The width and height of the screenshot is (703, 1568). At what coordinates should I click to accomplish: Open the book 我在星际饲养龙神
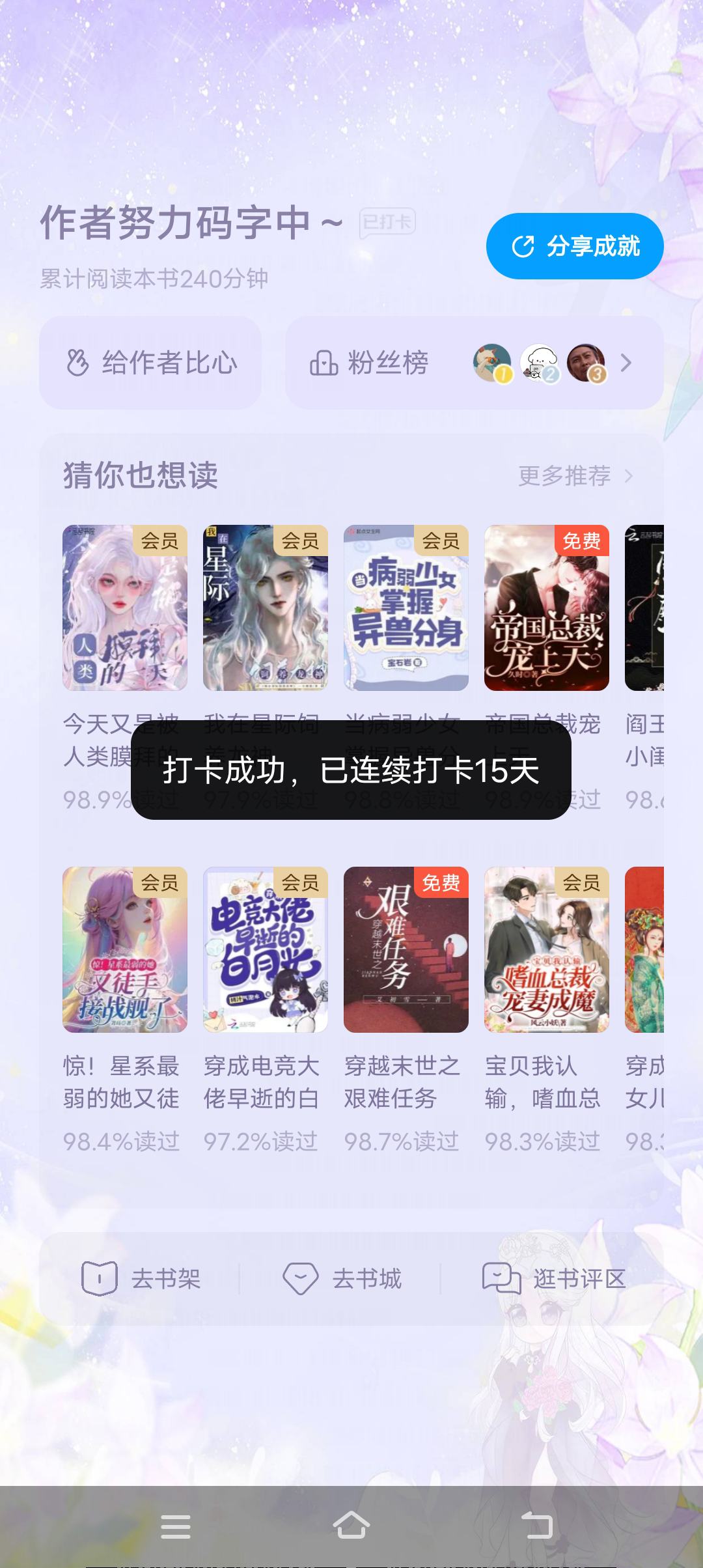(266, 608)
